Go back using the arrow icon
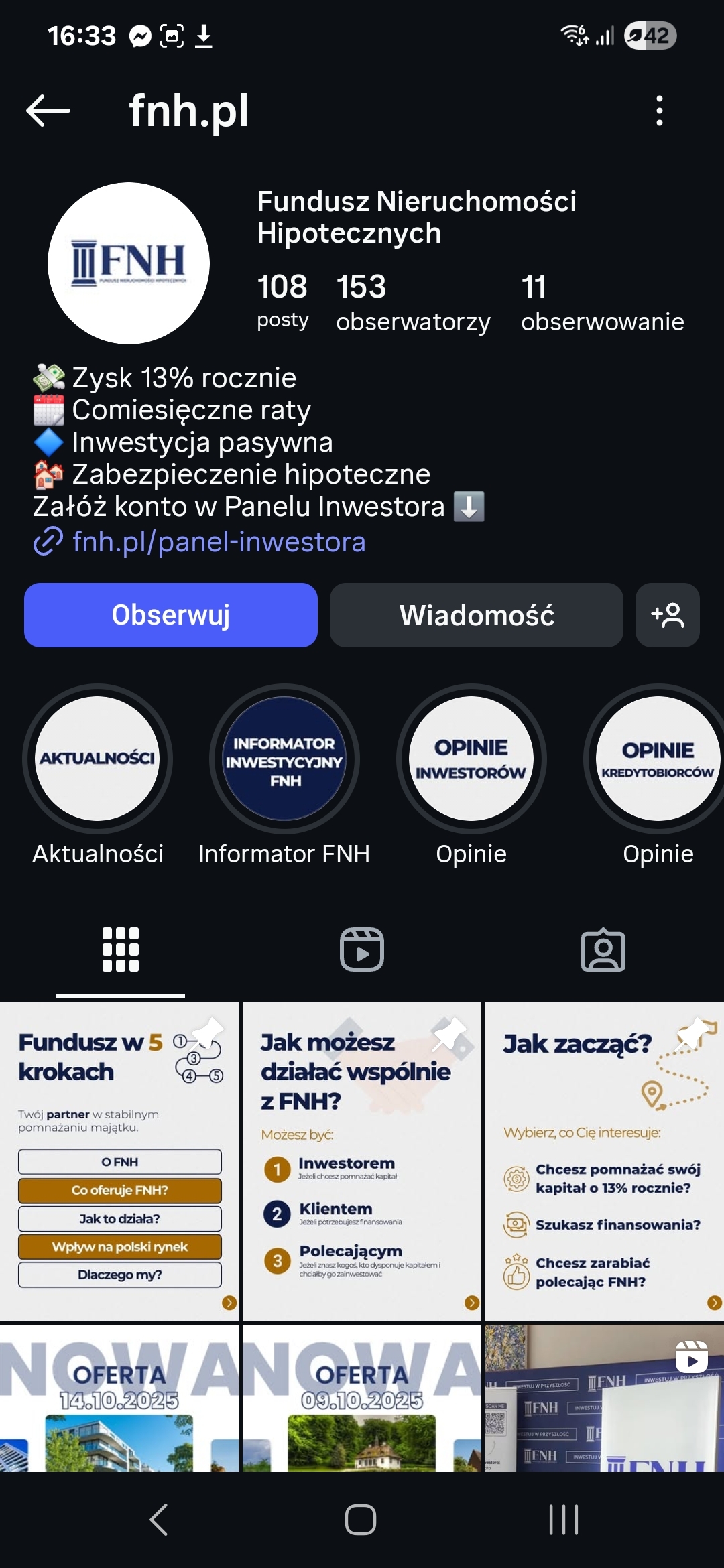Viewport: 724px width, 1568px height. 48,111
